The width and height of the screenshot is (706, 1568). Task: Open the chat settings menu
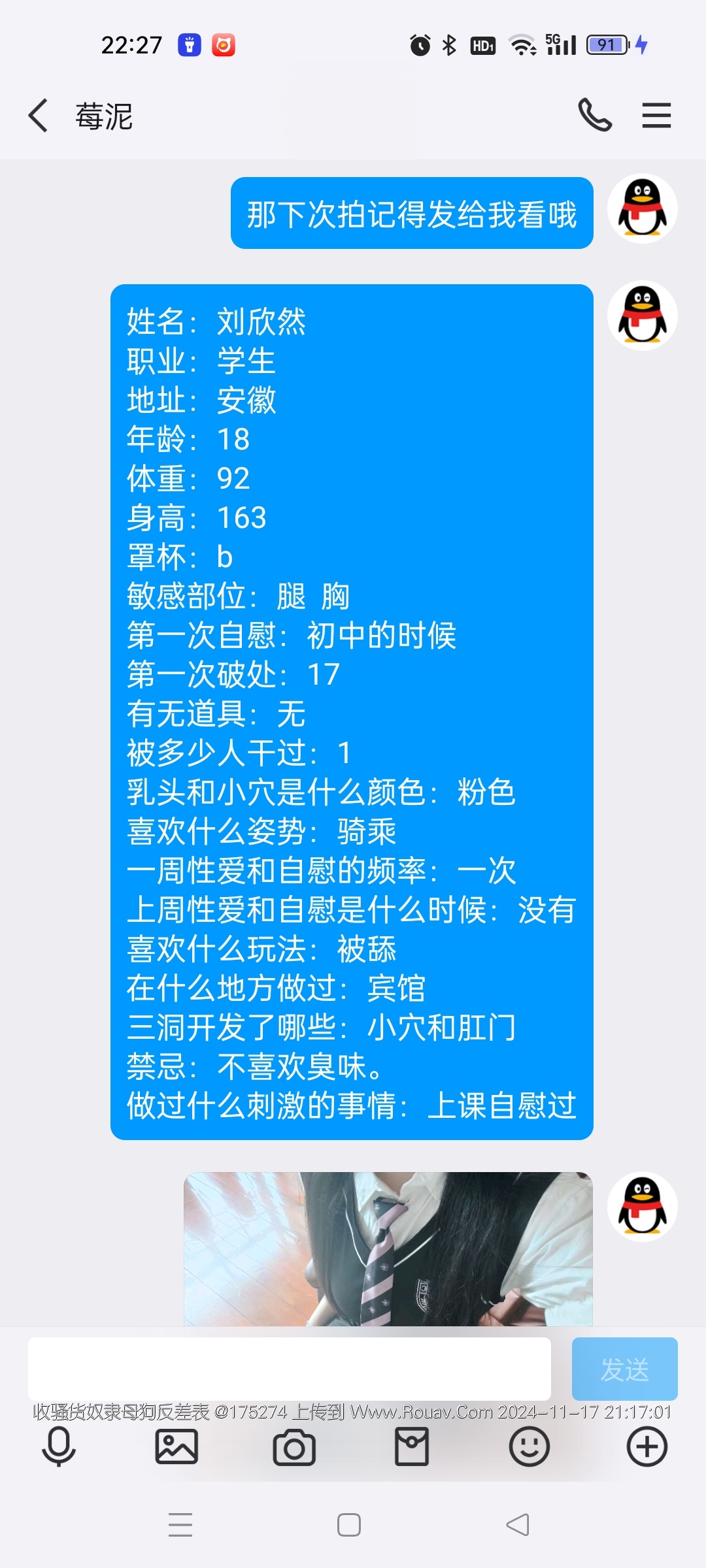656,116
